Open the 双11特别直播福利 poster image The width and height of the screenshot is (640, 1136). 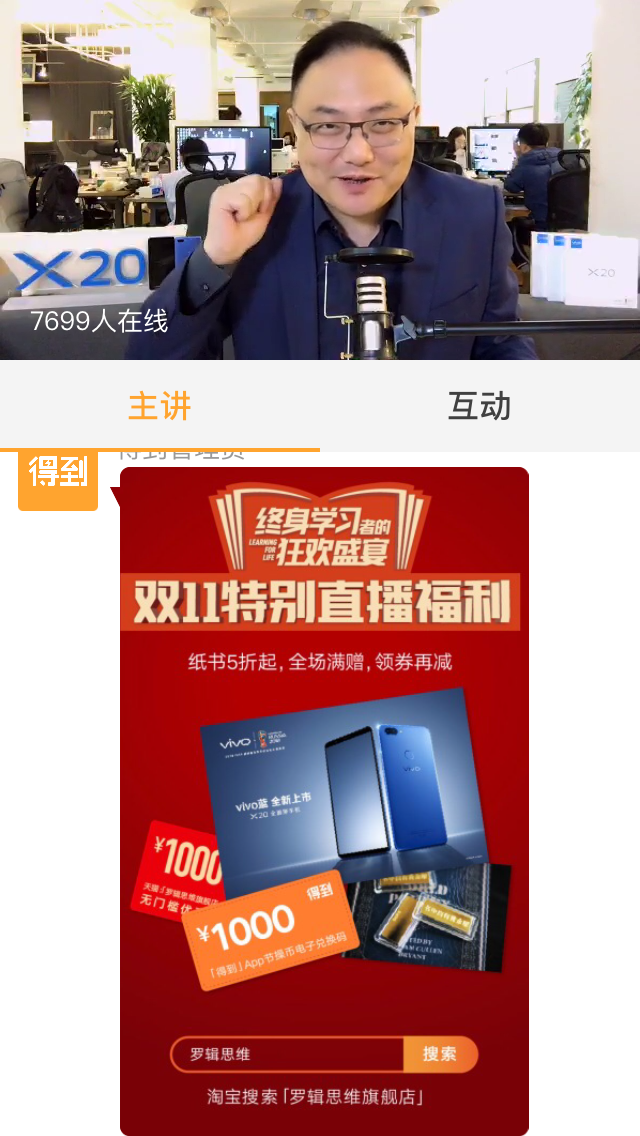click(324, 800)
